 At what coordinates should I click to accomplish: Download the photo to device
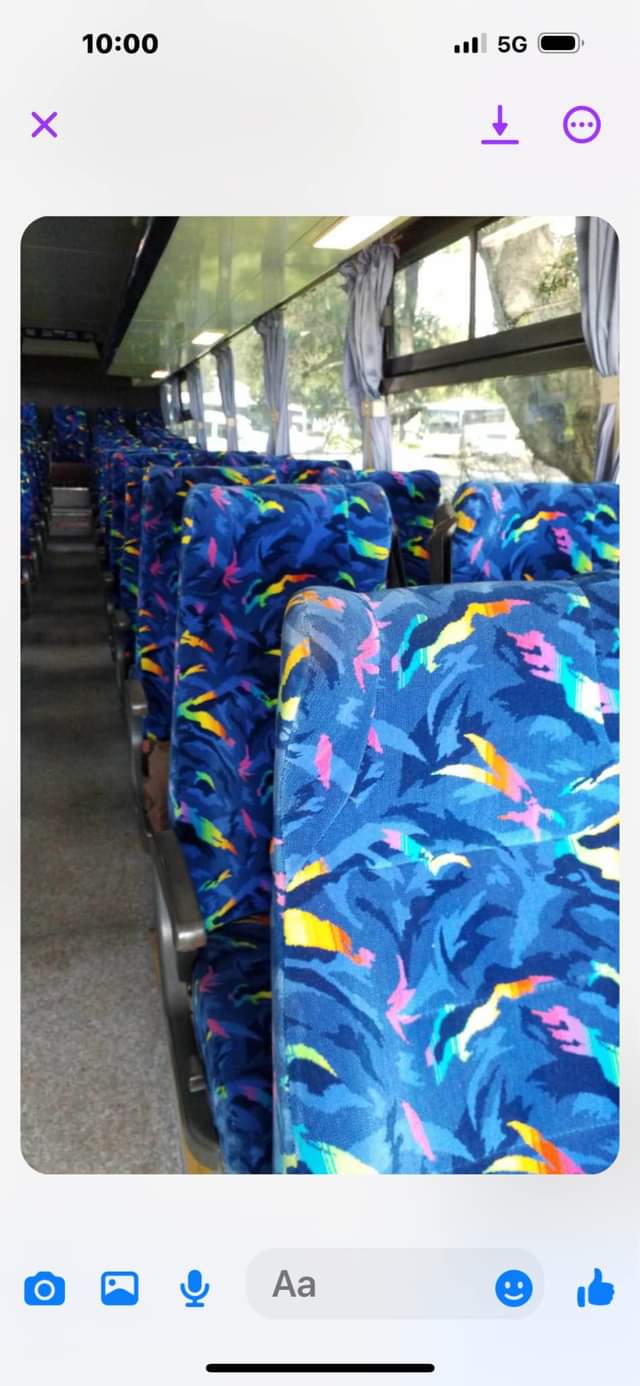click(x=500, y=125)
